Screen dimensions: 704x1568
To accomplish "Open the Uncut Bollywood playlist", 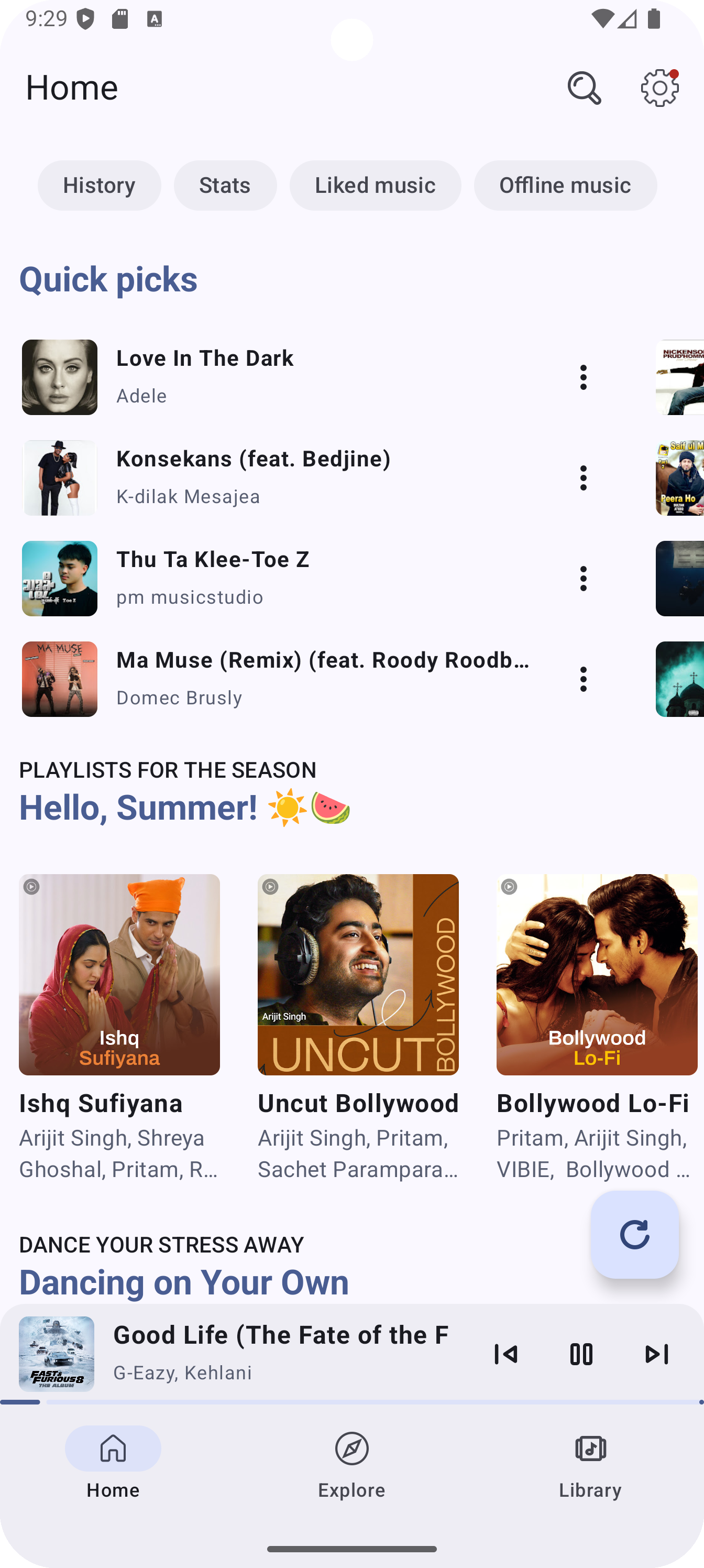I will click(x=358, y=974).
